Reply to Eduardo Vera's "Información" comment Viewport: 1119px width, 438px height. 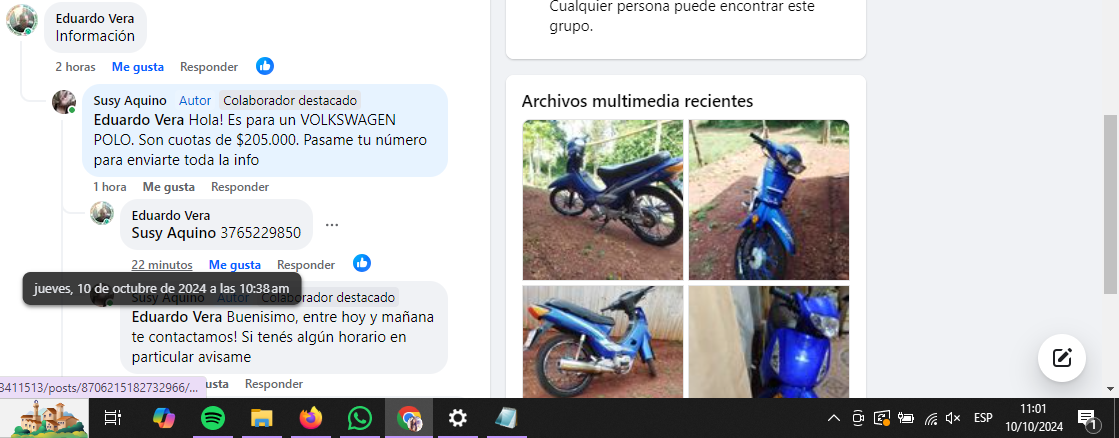(x=208, y=67)
